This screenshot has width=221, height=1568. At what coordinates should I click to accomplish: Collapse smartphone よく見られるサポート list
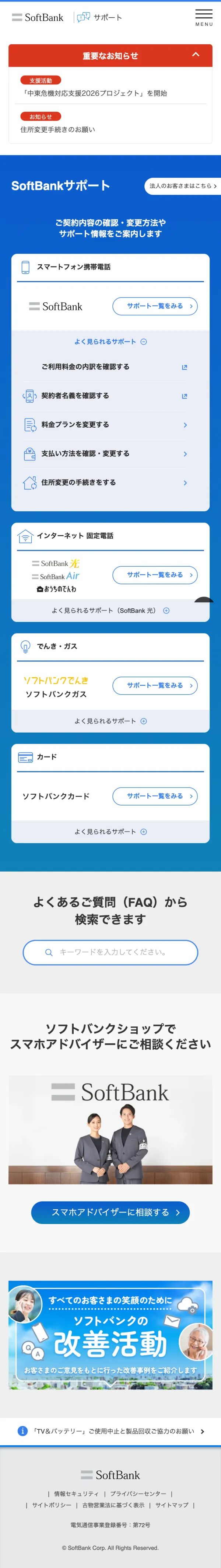(110, 342)
